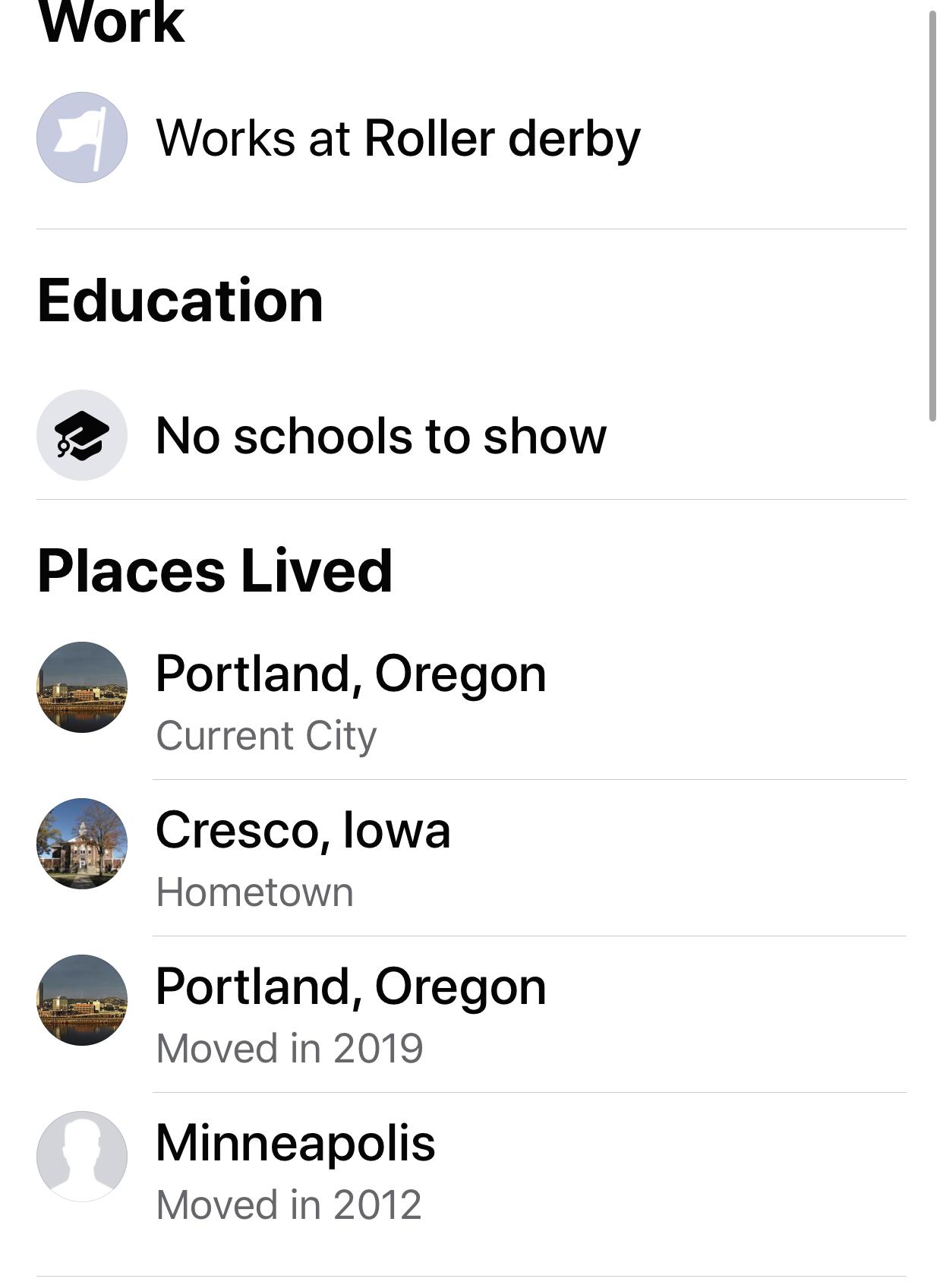Select Minneapolis, Moved in 2012
943x1288 pixels.
pyautogui.click(x=295, y=1144)
